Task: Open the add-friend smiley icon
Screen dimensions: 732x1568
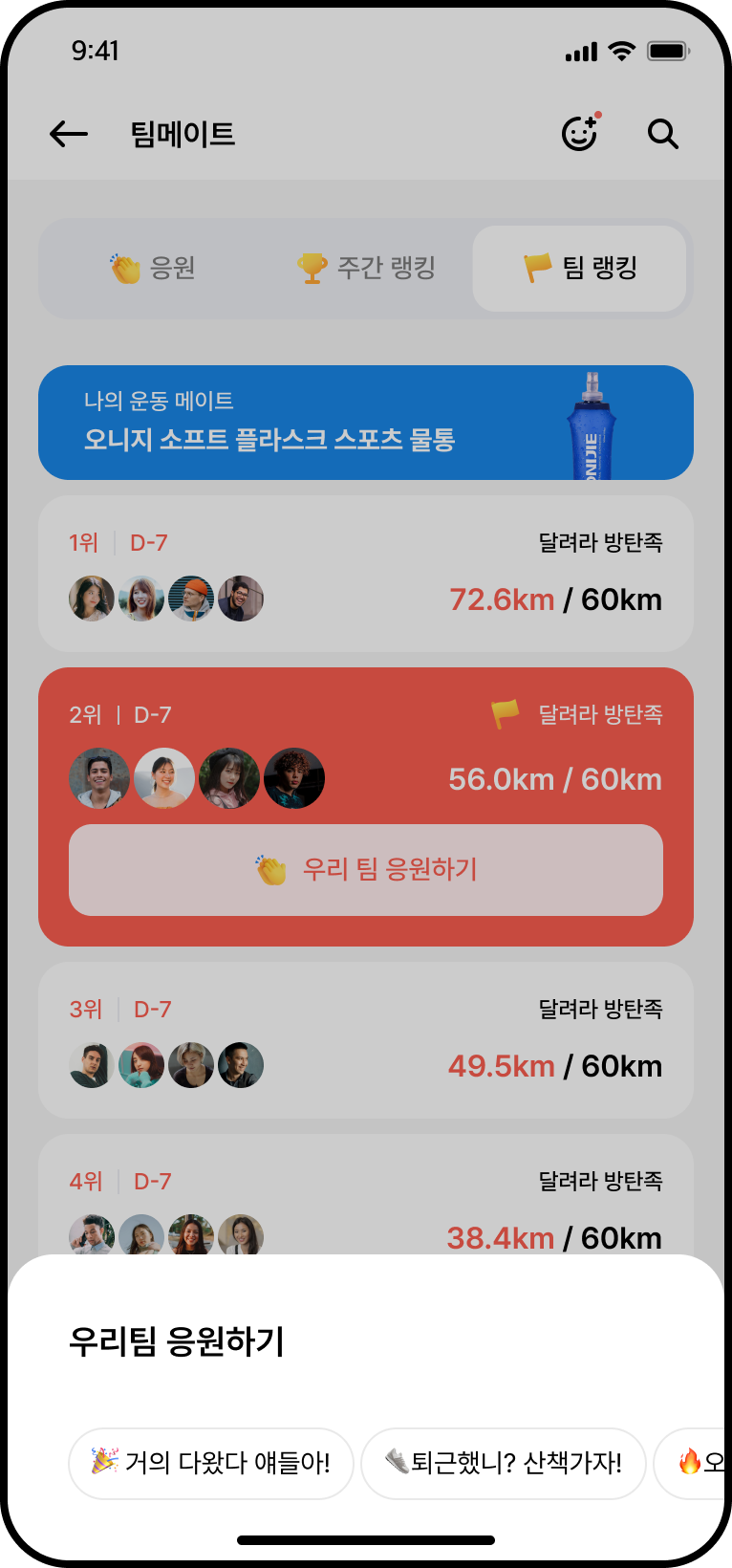Action: click(580, 133)
